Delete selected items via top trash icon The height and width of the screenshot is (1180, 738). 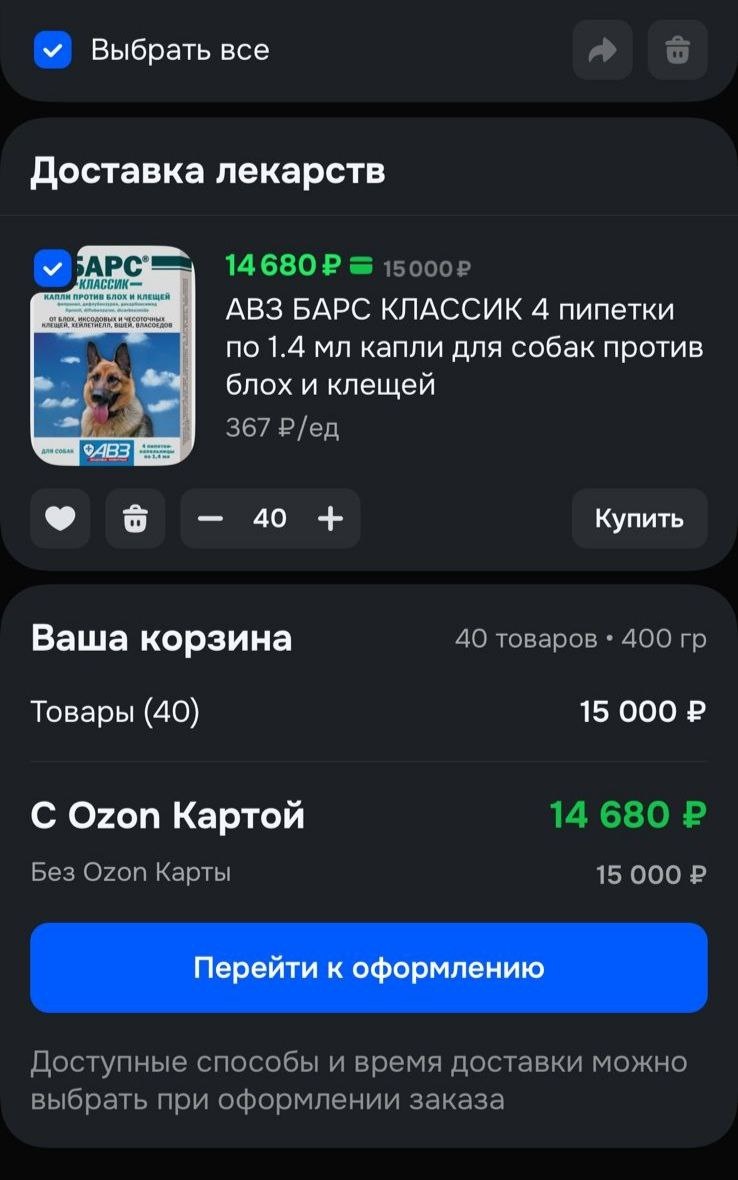[x=677, y=50]
